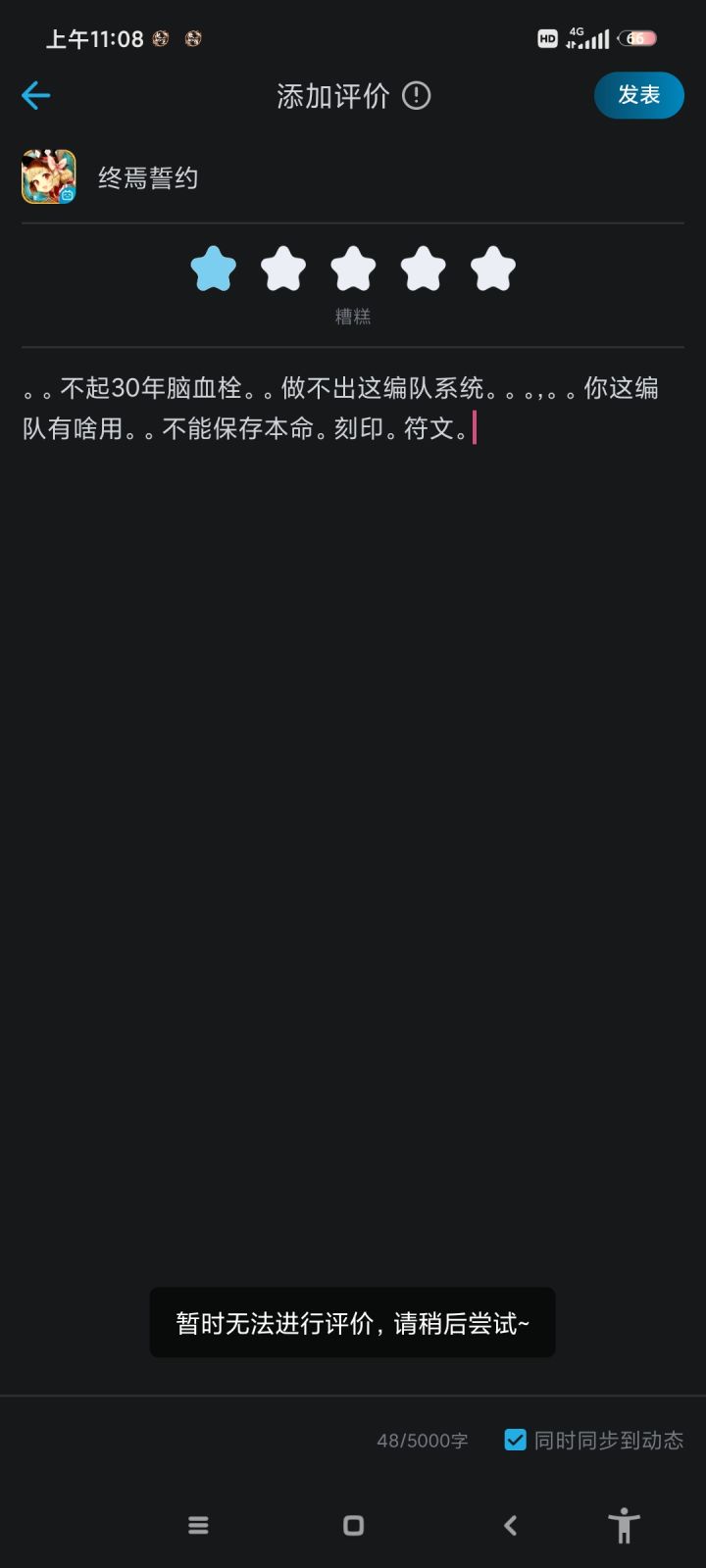Tap the back arrow to exit review
Viewport: 706px width, 1568px height.
pyautogui.click(x=36, y=95)
